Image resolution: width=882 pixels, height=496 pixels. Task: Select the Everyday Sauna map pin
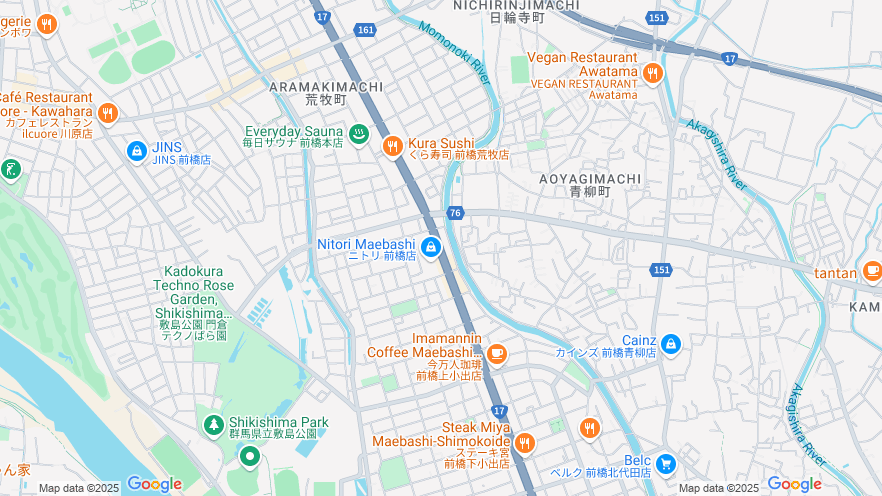point(358,133)
